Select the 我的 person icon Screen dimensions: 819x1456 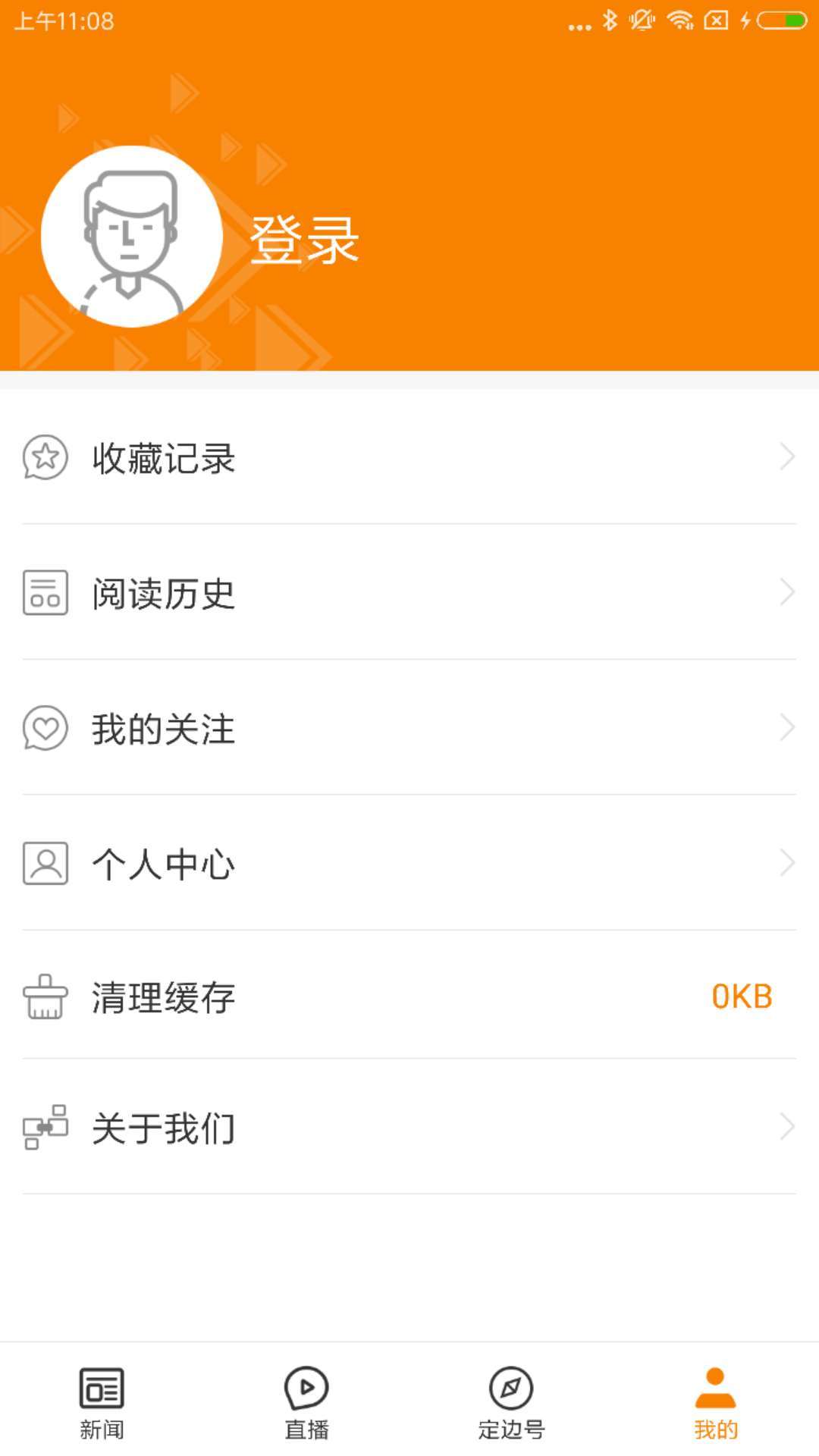(714, 1386)
